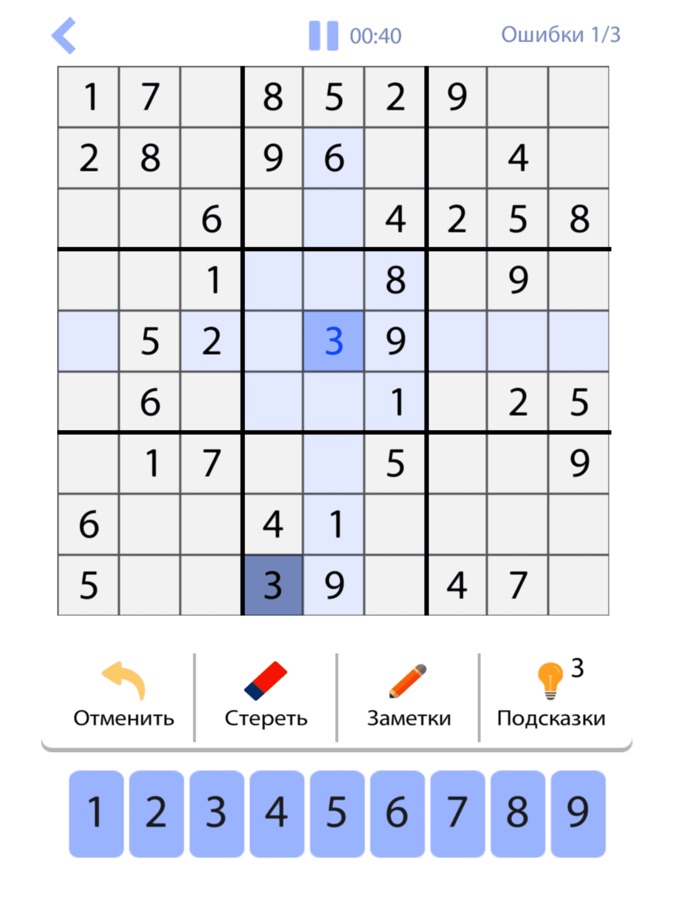Pause the sudoku timer
Image resolution: width=675 pixels, height=900 pixels.
(323, 36)
